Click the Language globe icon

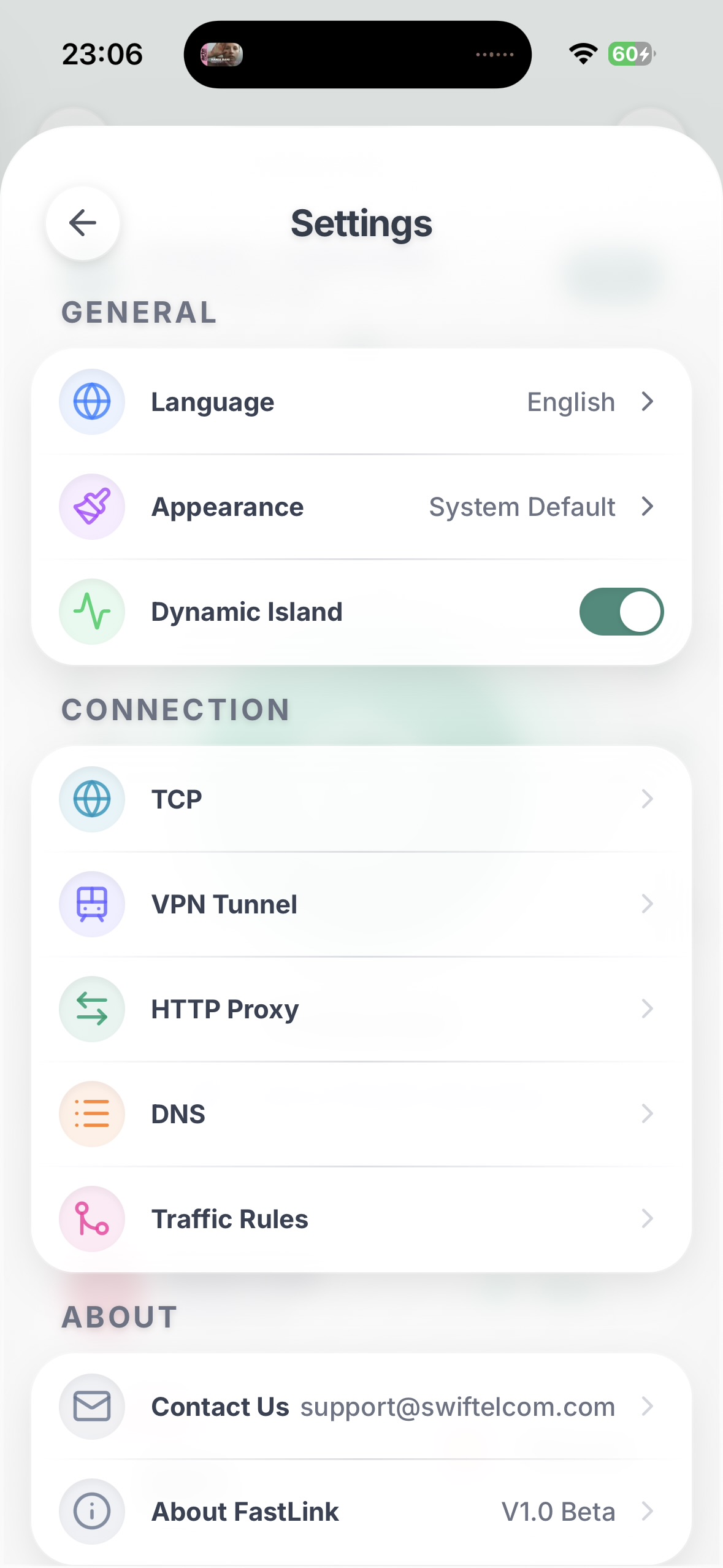91,402
